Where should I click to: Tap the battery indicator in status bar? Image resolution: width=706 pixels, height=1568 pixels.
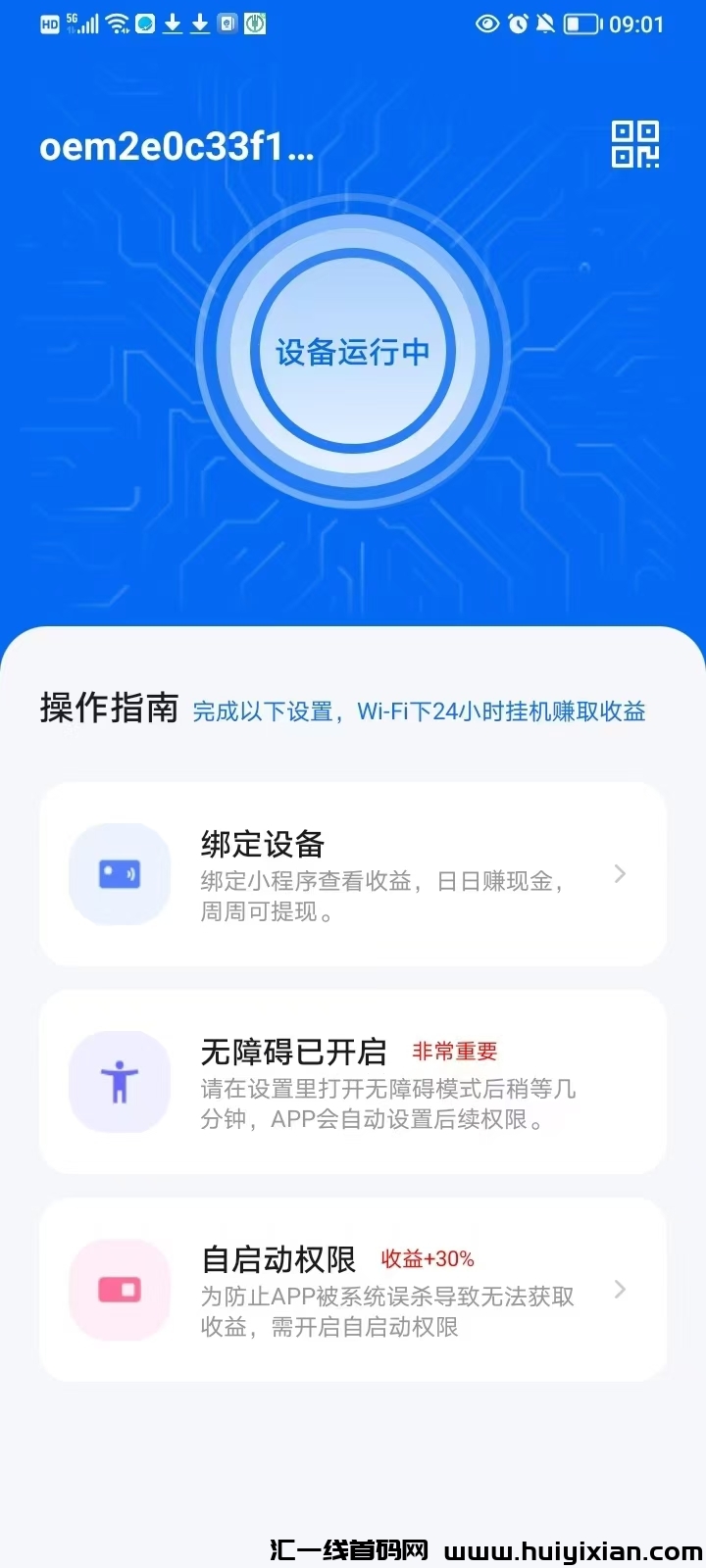pyautogui.click(x=581, y=24)
